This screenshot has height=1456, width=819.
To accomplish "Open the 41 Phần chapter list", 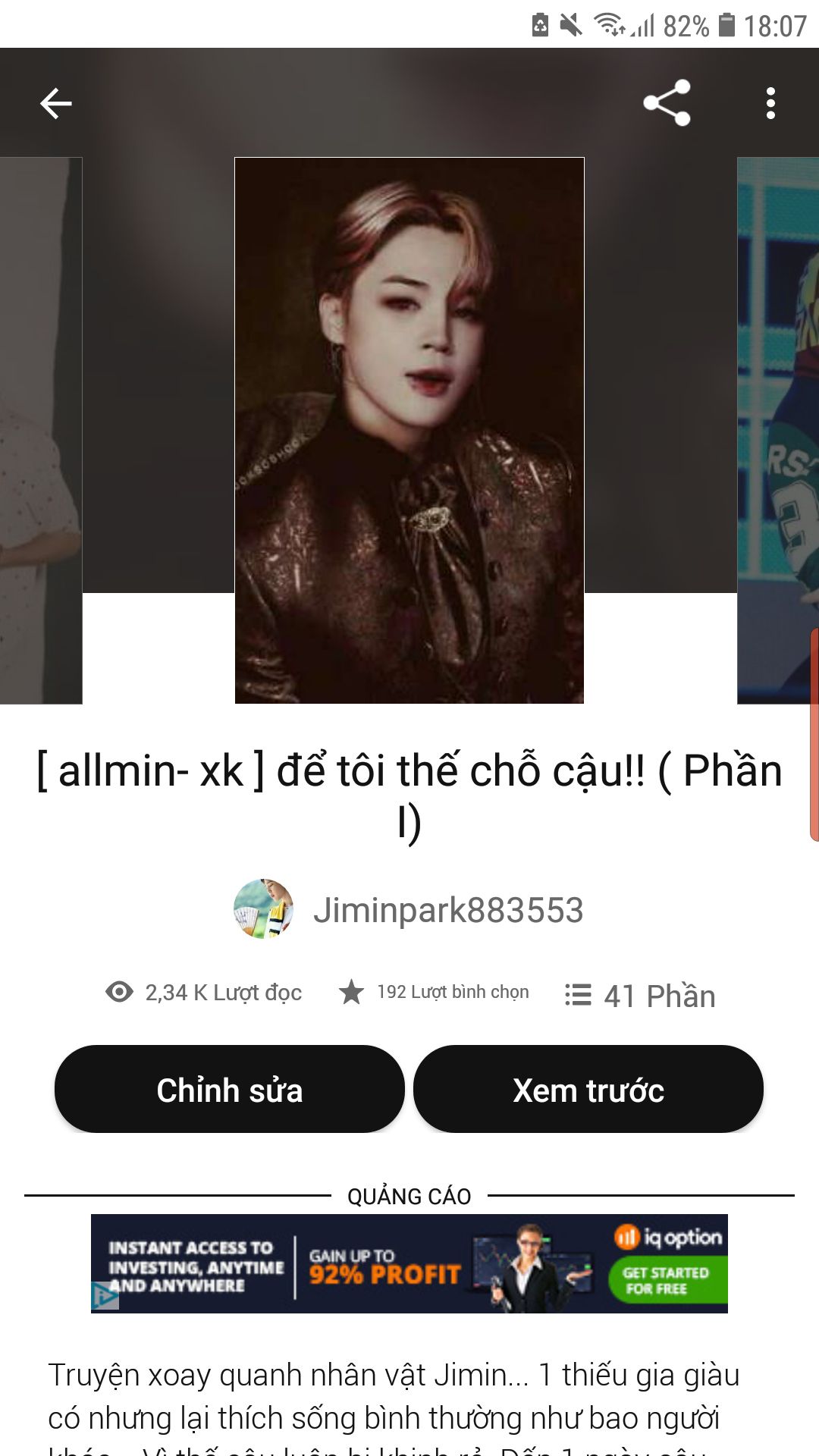I will click(x=641, y=995).
